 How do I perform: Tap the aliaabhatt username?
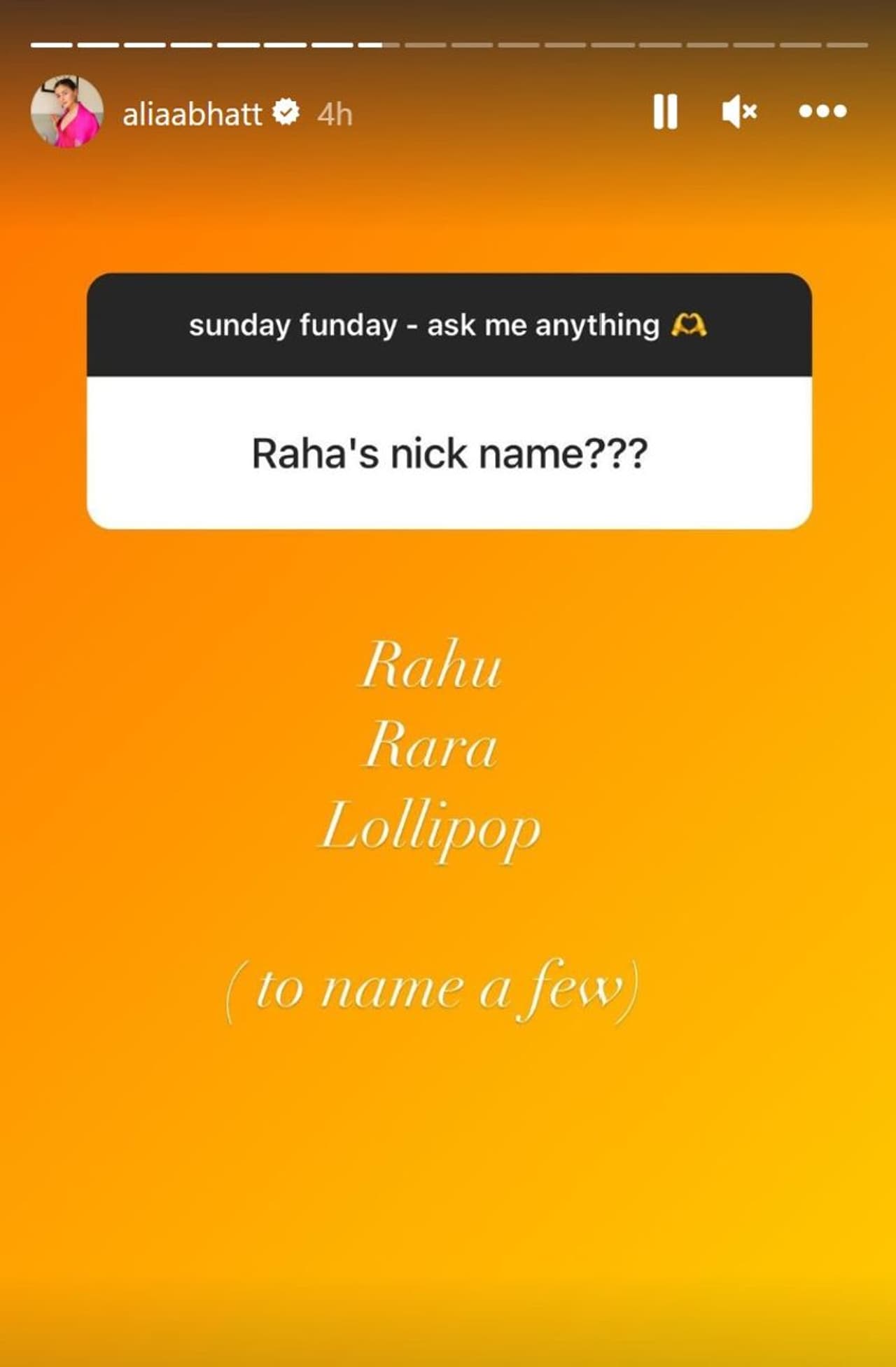point(192,114)
